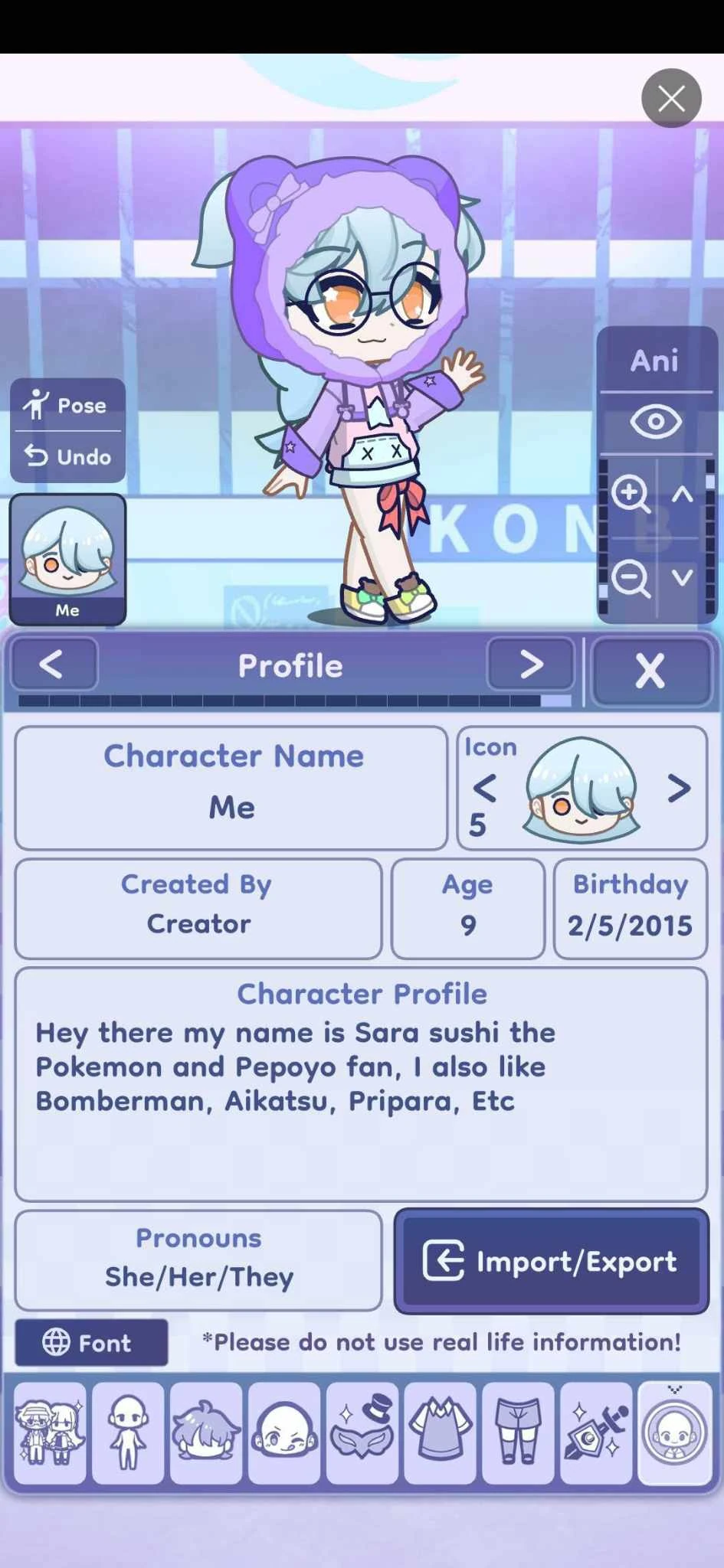Switch to the Profile tab at bottom right
724x1568 pixels.
pos(673,1436)
